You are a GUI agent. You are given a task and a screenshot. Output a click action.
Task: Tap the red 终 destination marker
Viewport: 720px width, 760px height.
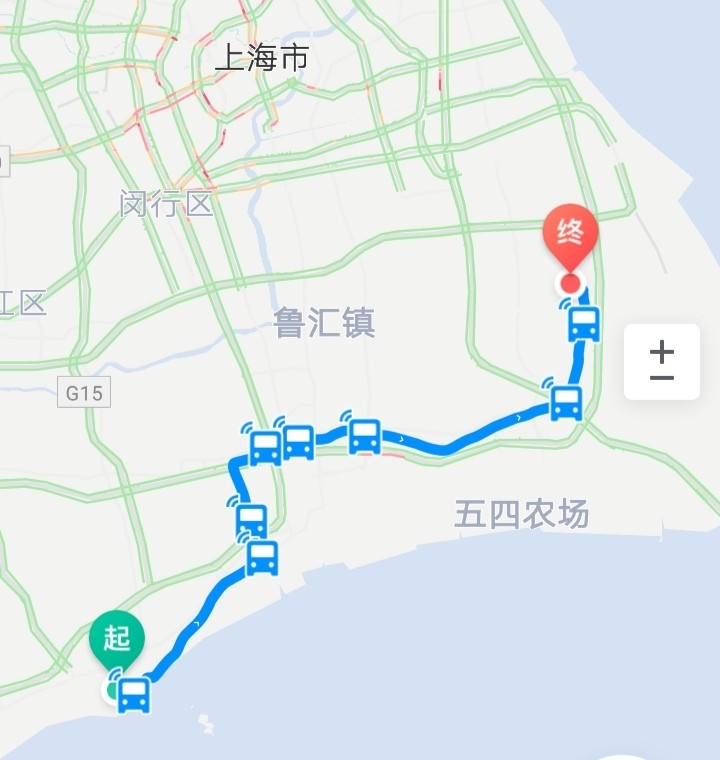point(570,235)
